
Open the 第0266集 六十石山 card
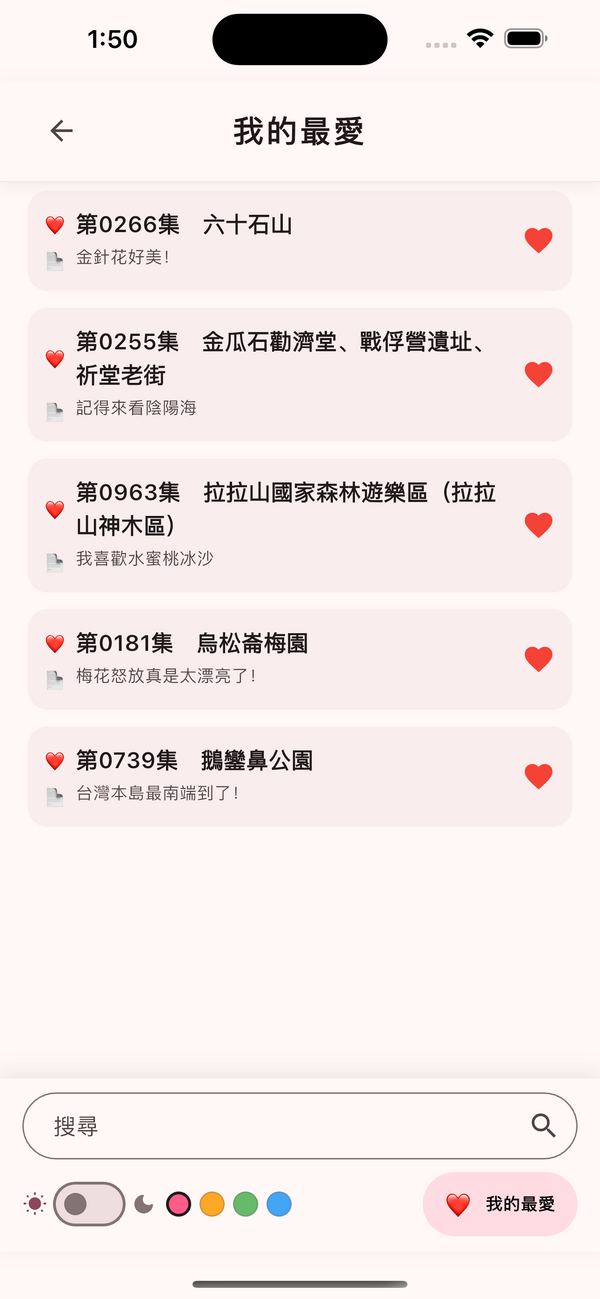280,240
